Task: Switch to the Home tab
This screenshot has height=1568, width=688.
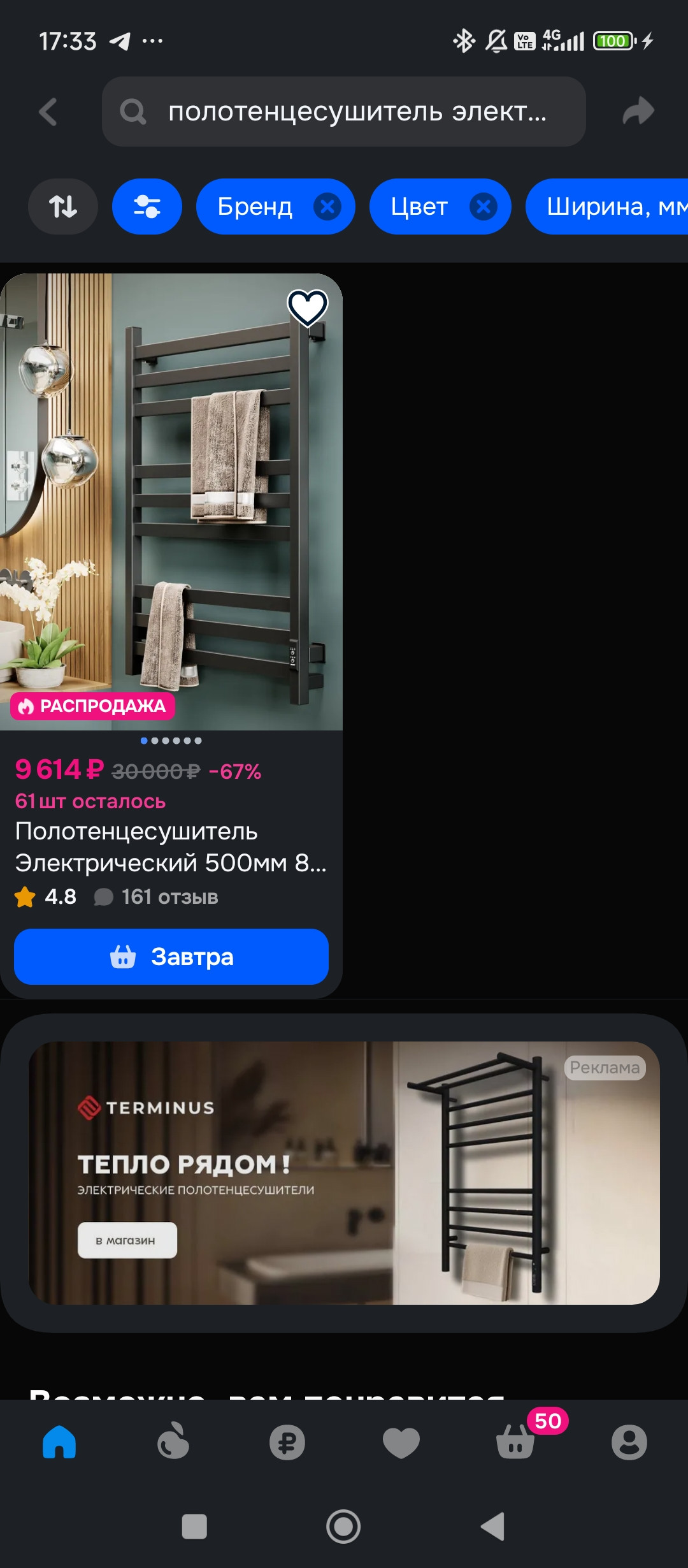Action: (59, 1442)
